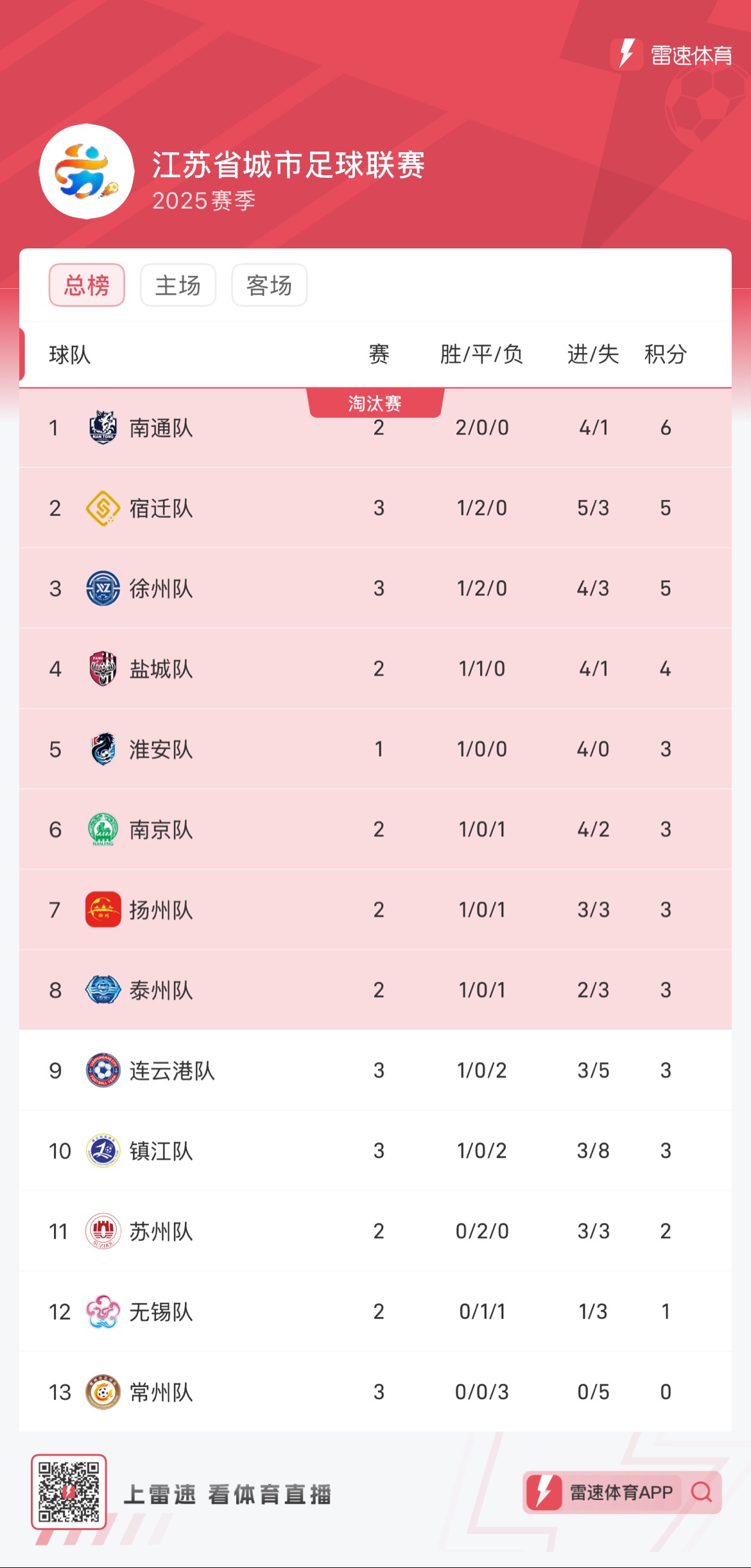This screenshot has width=751, height=1568.
Task: Switch to the 主场 standings tab
Action: click(178, 286)
